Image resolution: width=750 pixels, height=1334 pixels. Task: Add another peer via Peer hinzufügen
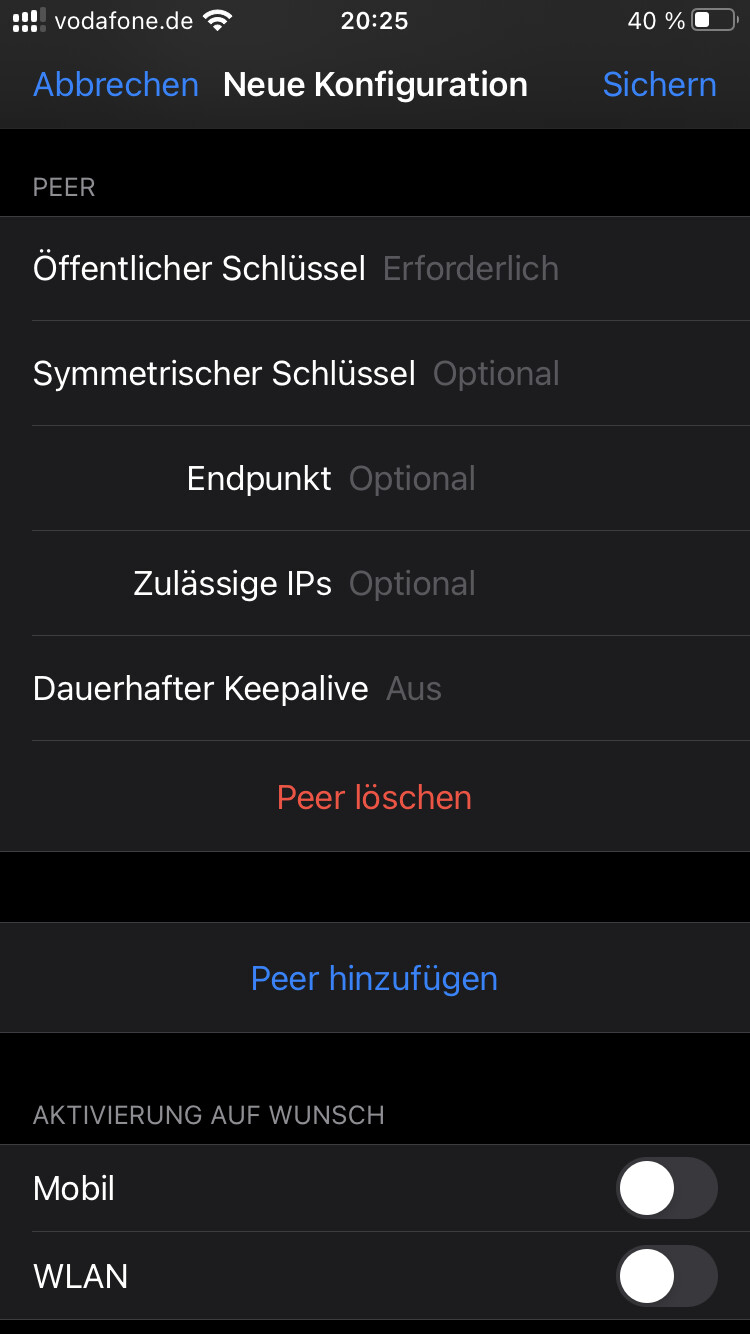375,978
